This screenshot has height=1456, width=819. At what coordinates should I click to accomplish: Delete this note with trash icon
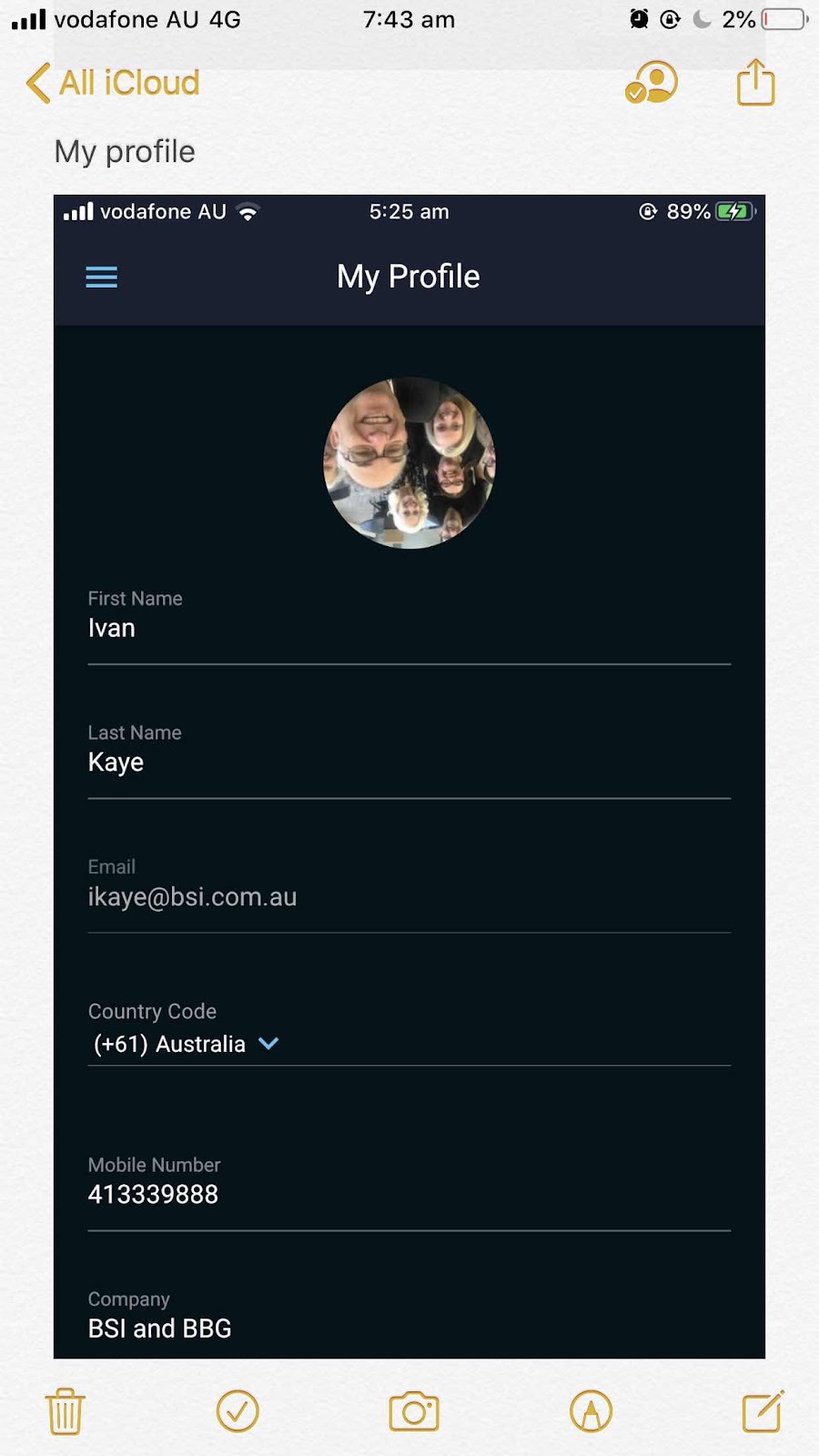point(65,1411)
